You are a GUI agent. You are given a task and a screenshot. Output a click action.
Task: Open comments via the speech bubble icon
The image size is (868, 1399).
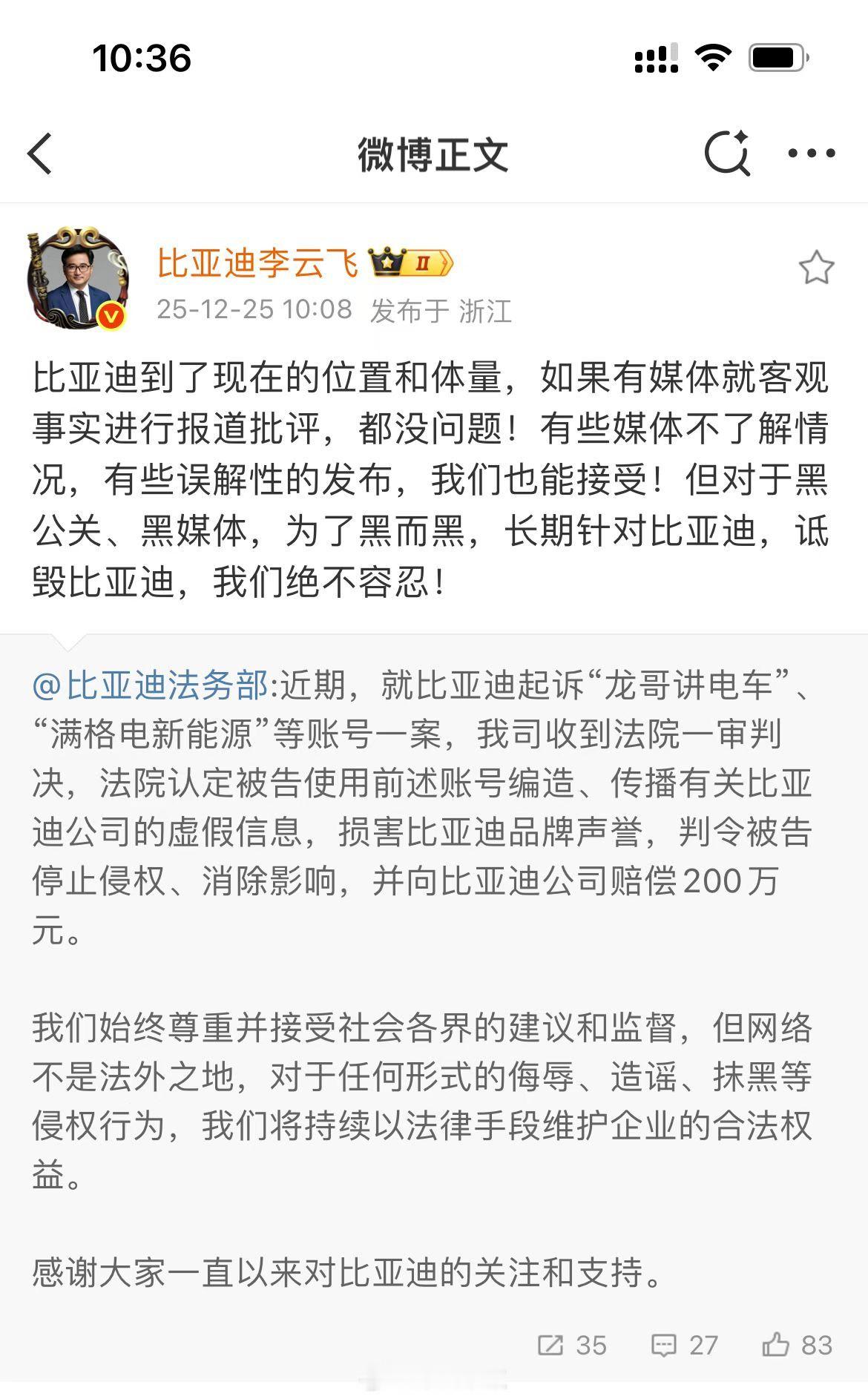click(665, 1343)
